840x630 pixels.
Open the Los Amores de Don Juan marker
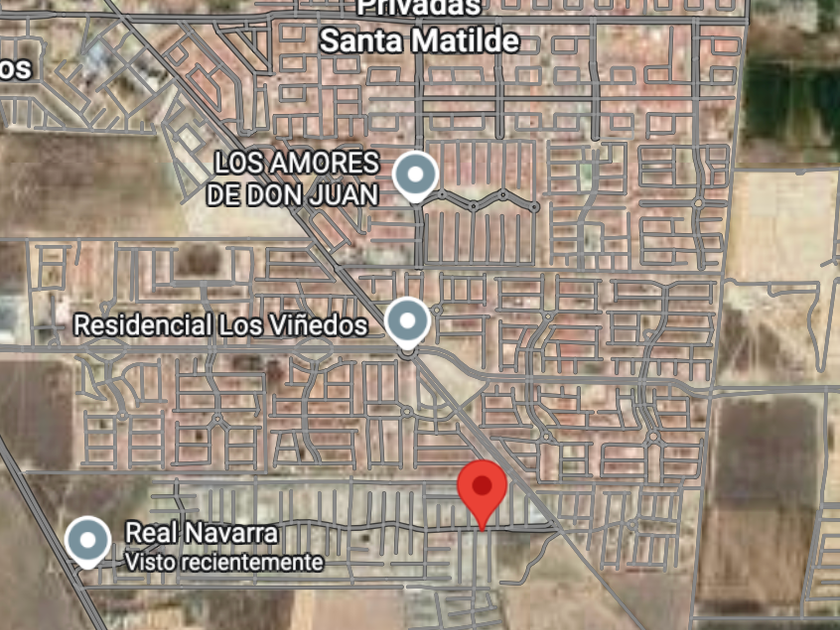[x=414, y=176]
